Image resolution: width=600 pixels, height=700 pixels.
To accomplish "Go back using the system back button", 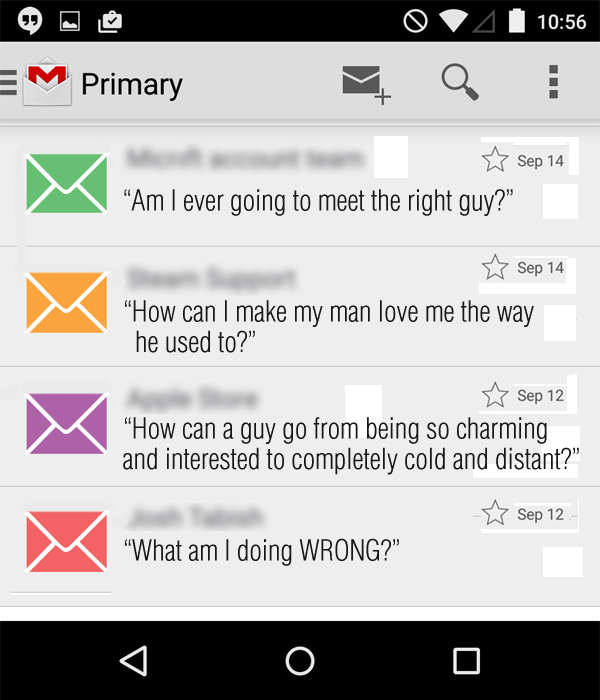I will (133, 660).
